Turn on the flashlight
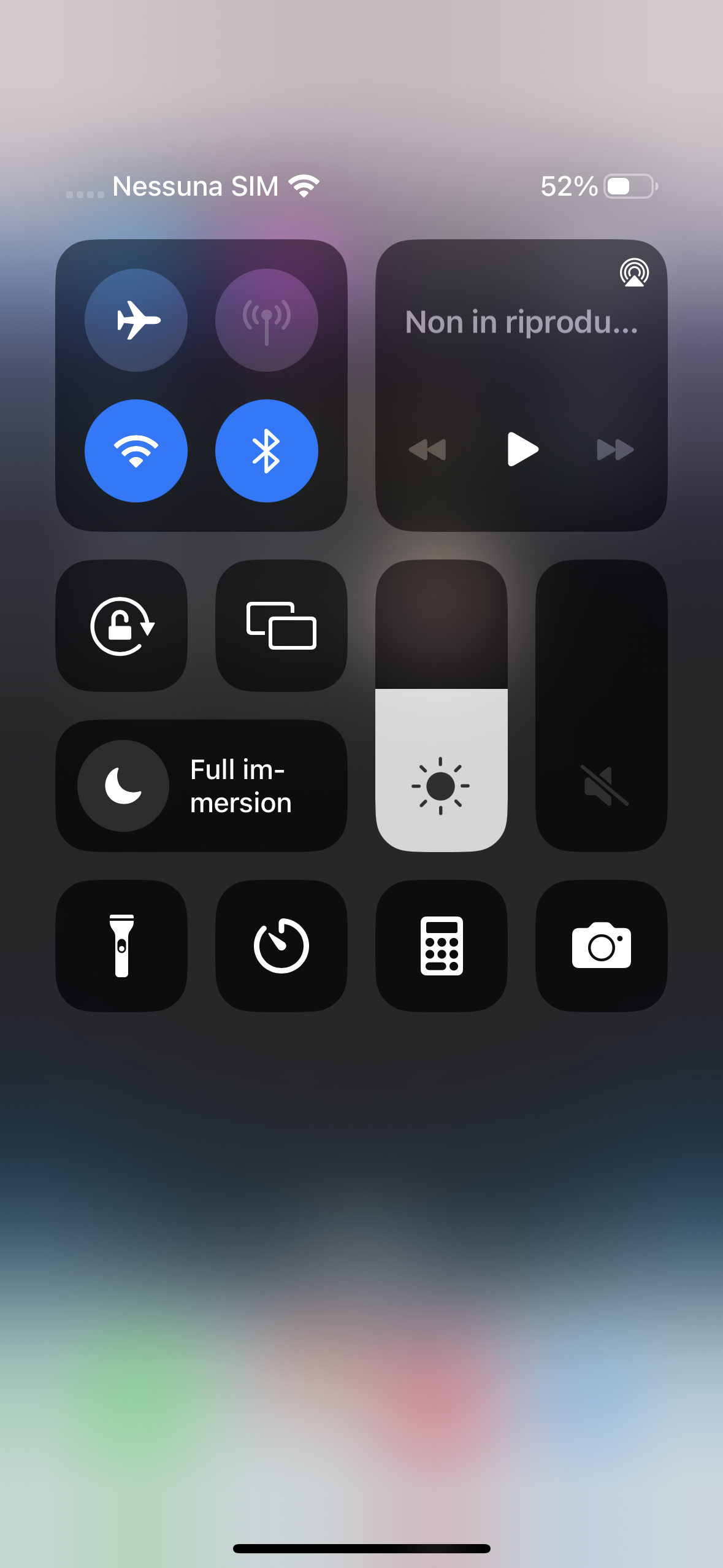This screenshot has width=723, height=1568. [121, 945]
